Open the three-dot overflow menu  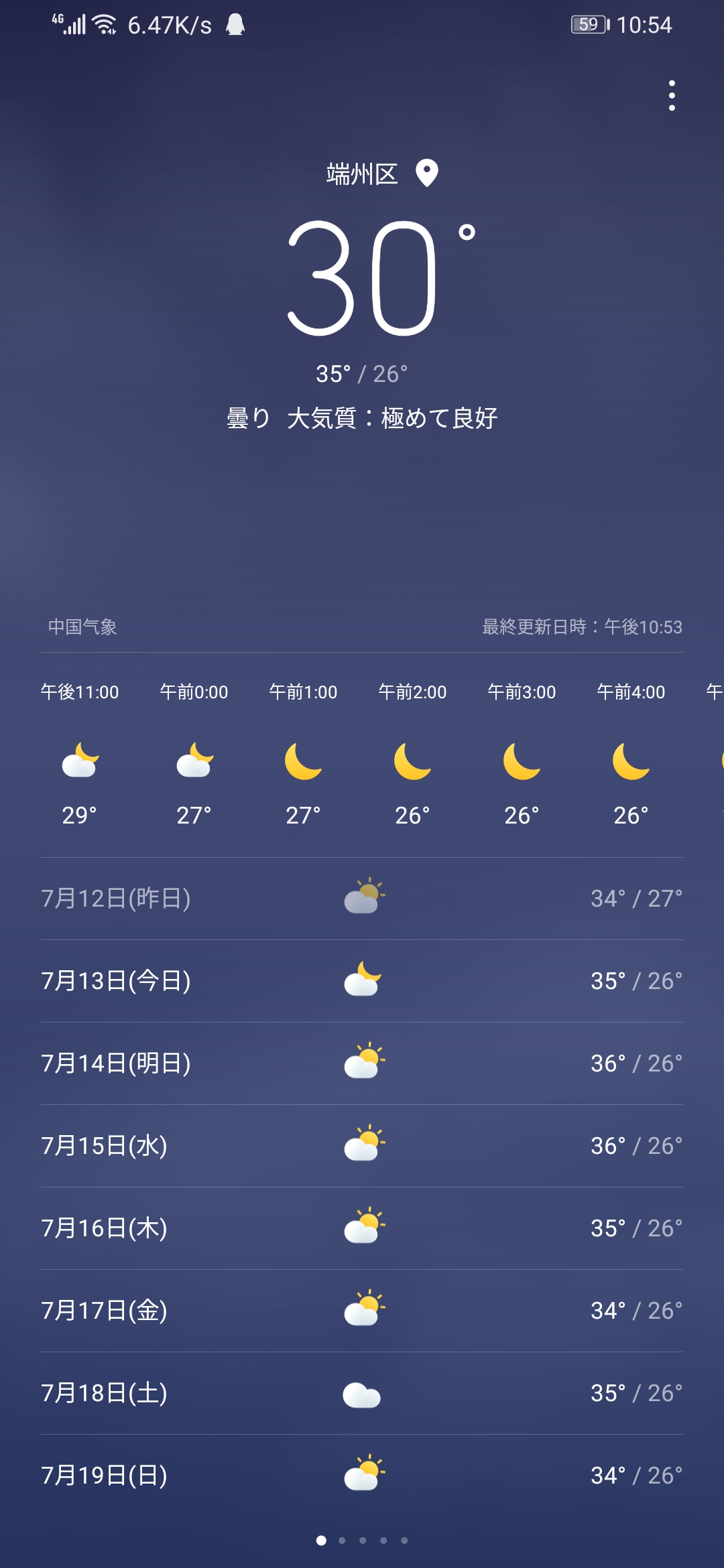(x=672, y=95)
